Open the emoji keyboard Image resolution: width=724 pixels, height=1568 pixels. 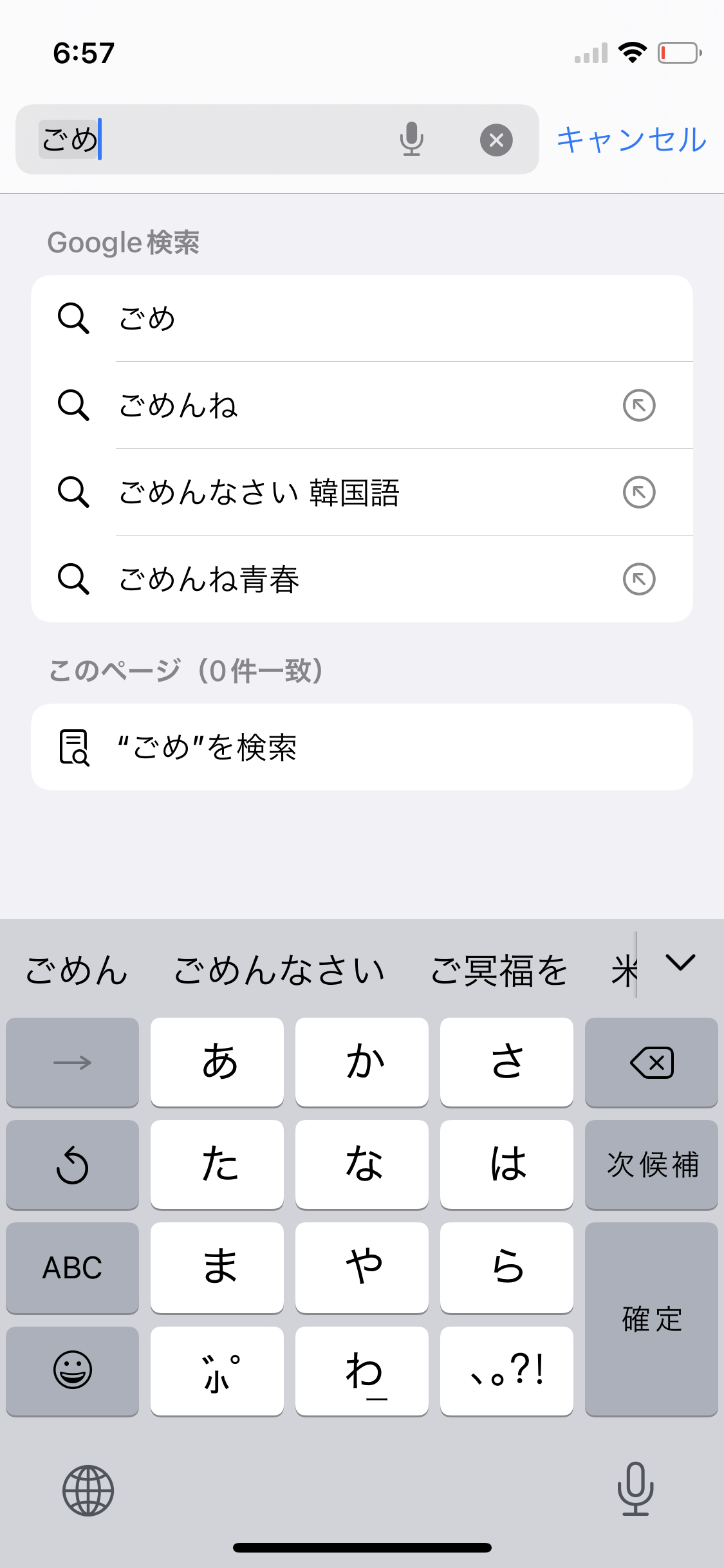72,1370
